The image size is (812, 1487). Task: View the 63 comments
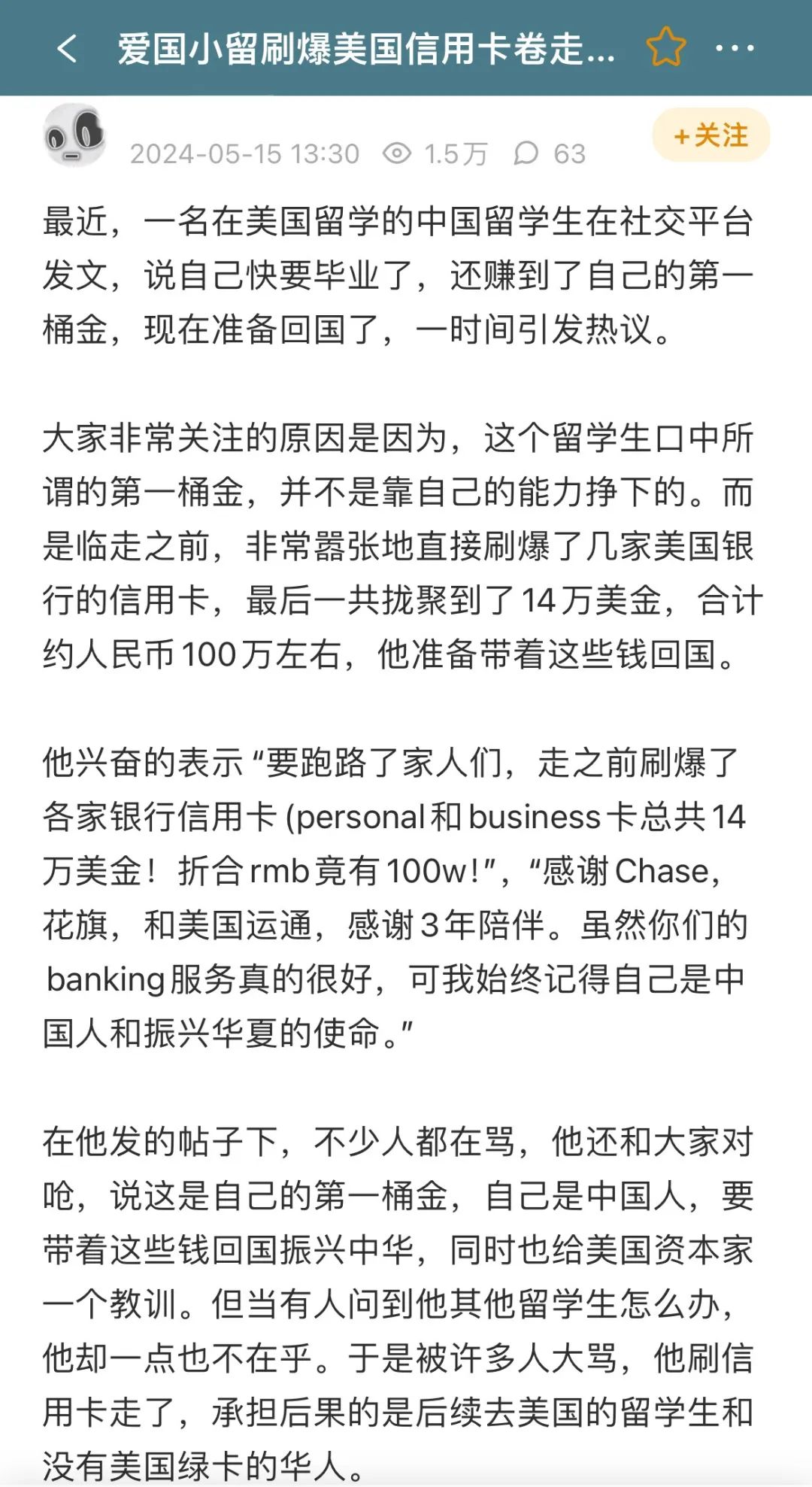pos(550,154)
